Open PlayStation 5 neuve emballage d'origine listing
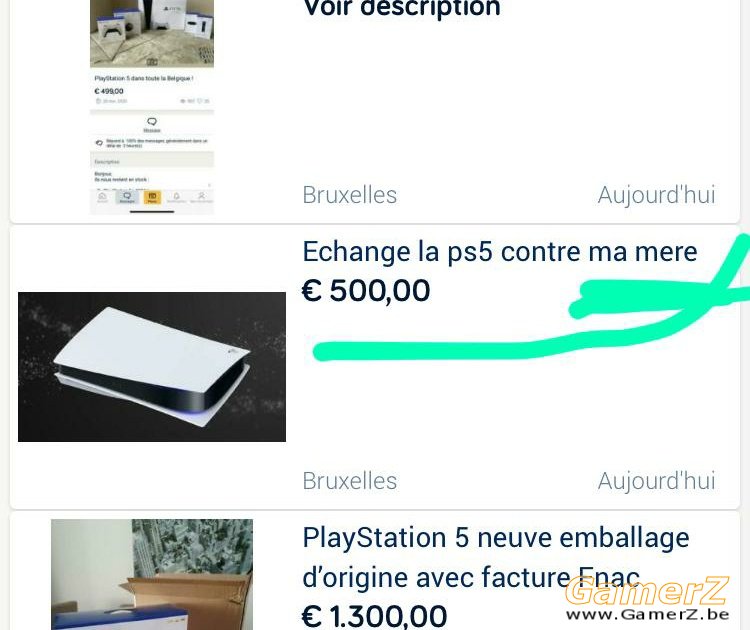750x630 pixels. [495, 556]
